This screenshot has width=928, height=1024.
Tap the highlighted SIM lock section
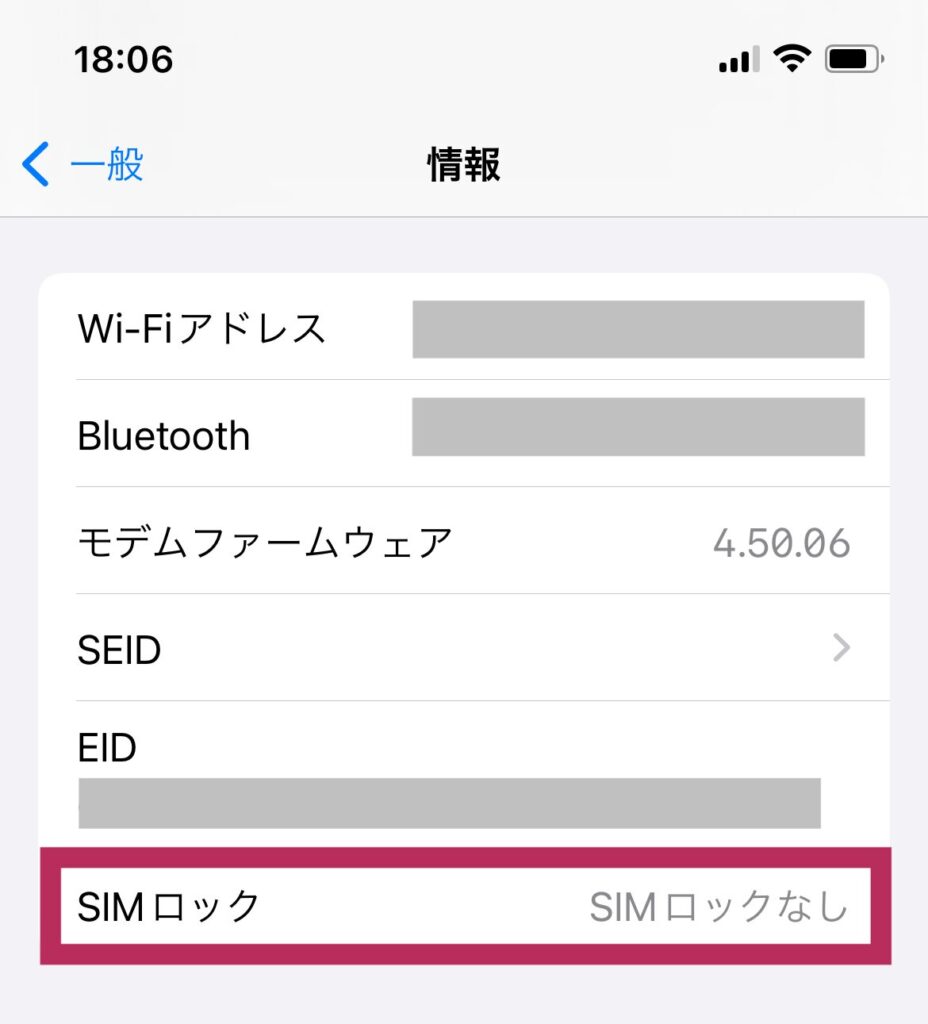(464, 907)
